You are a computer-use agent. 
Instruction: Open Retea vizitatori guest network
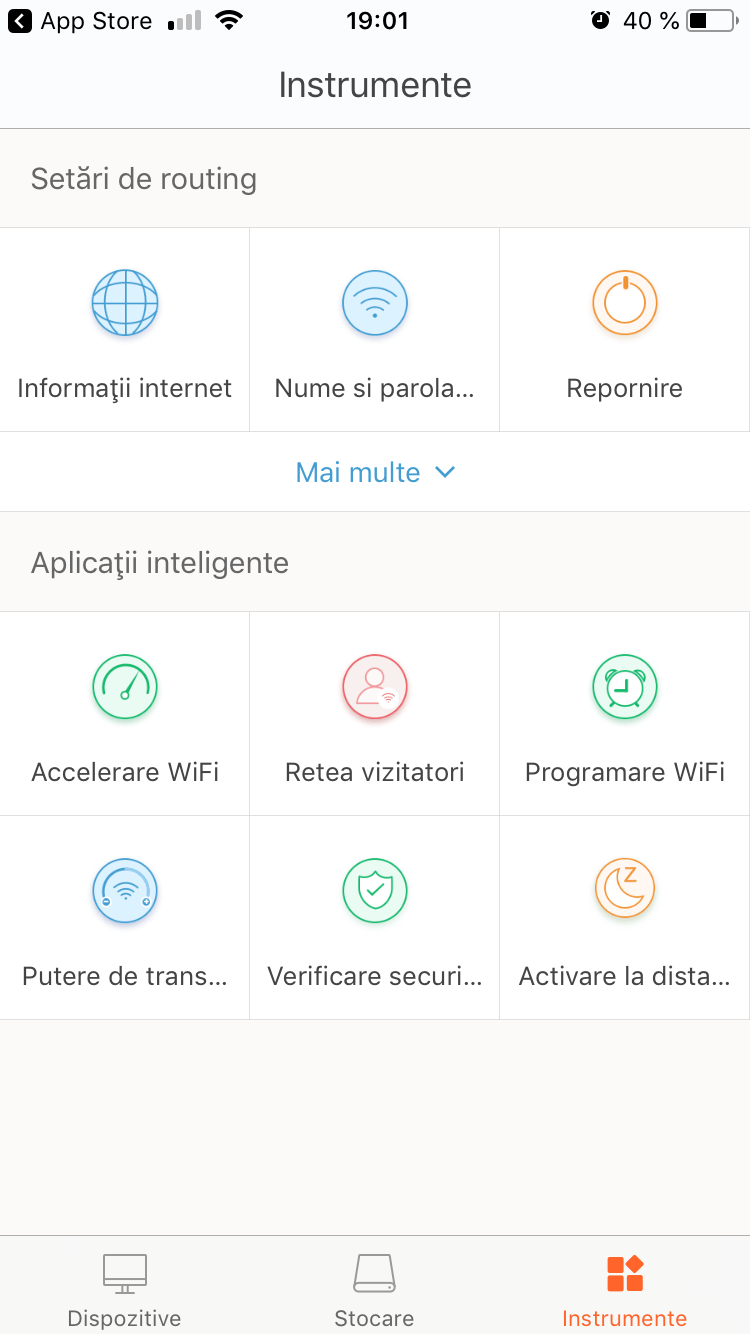click(374, 714)
